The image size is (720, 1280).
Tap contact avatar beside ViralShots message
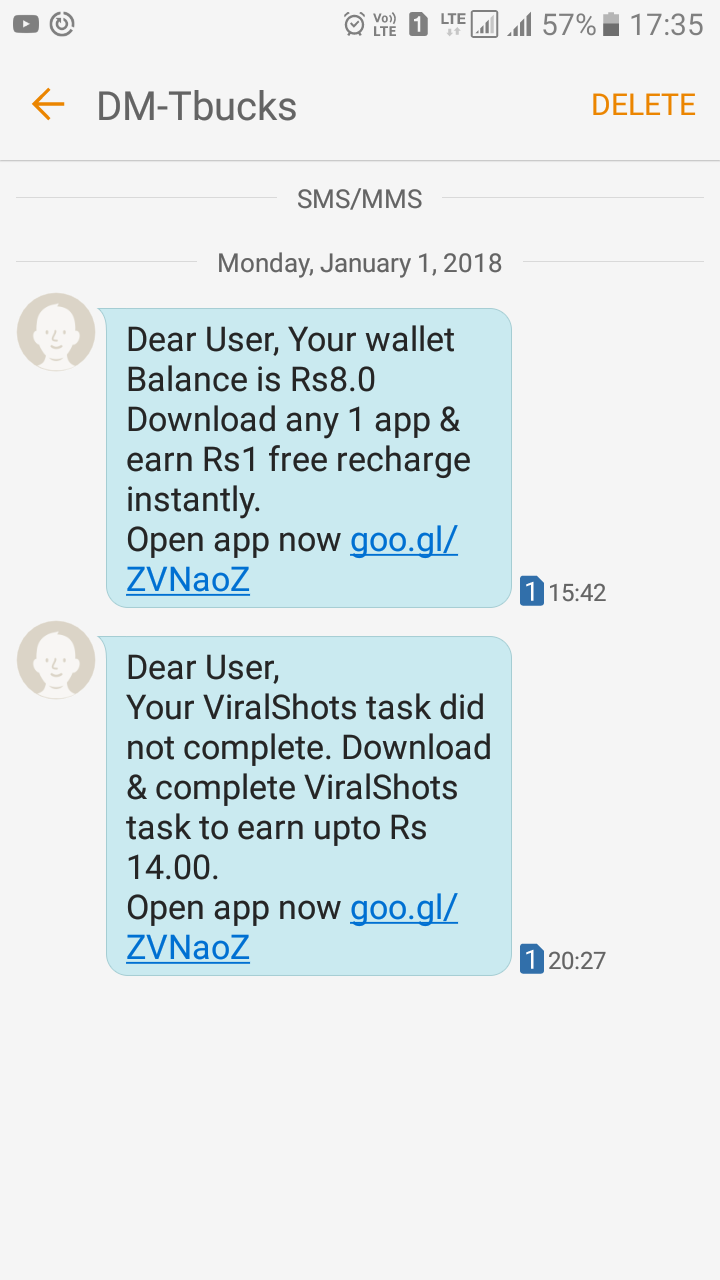[56, 660]
